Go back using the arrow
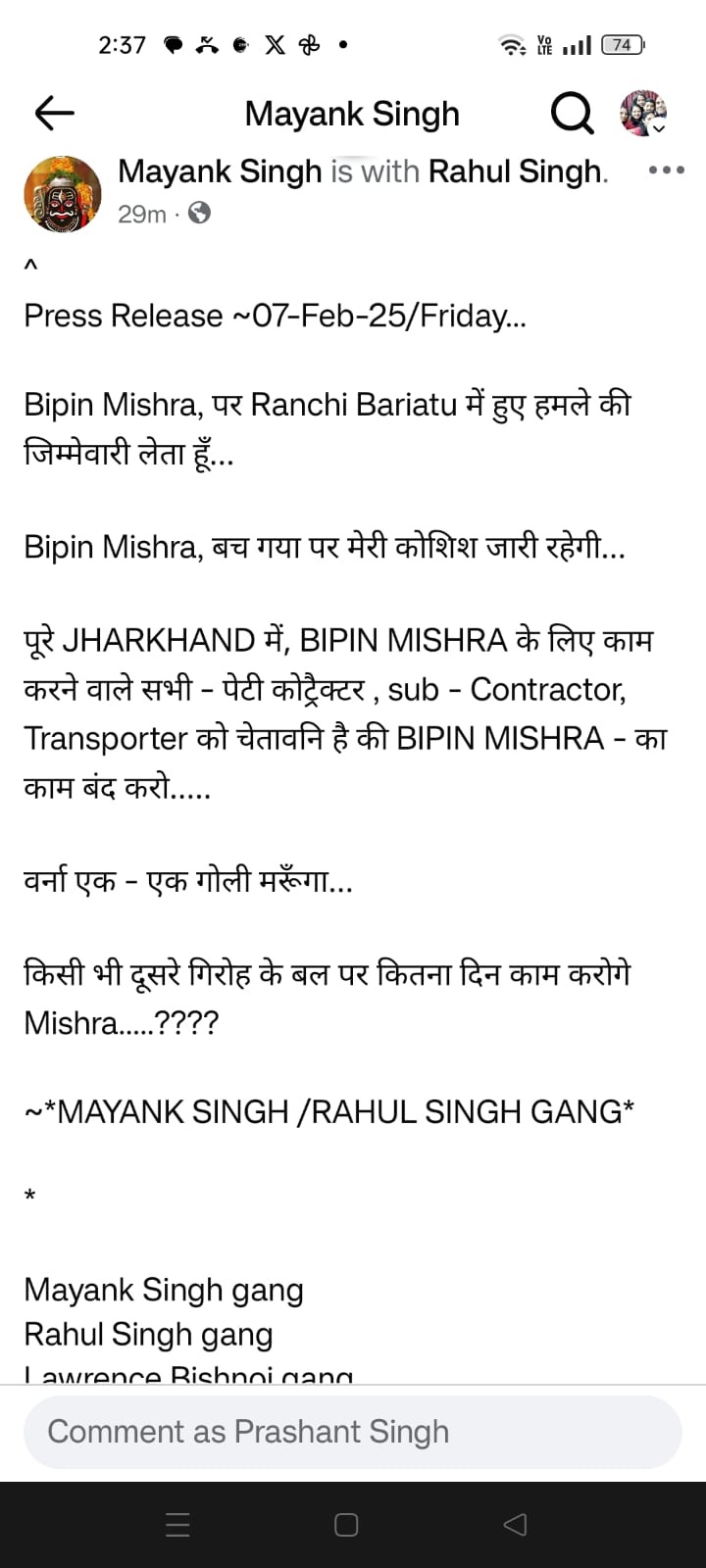 pyautogui.click(x=55, y=115)
